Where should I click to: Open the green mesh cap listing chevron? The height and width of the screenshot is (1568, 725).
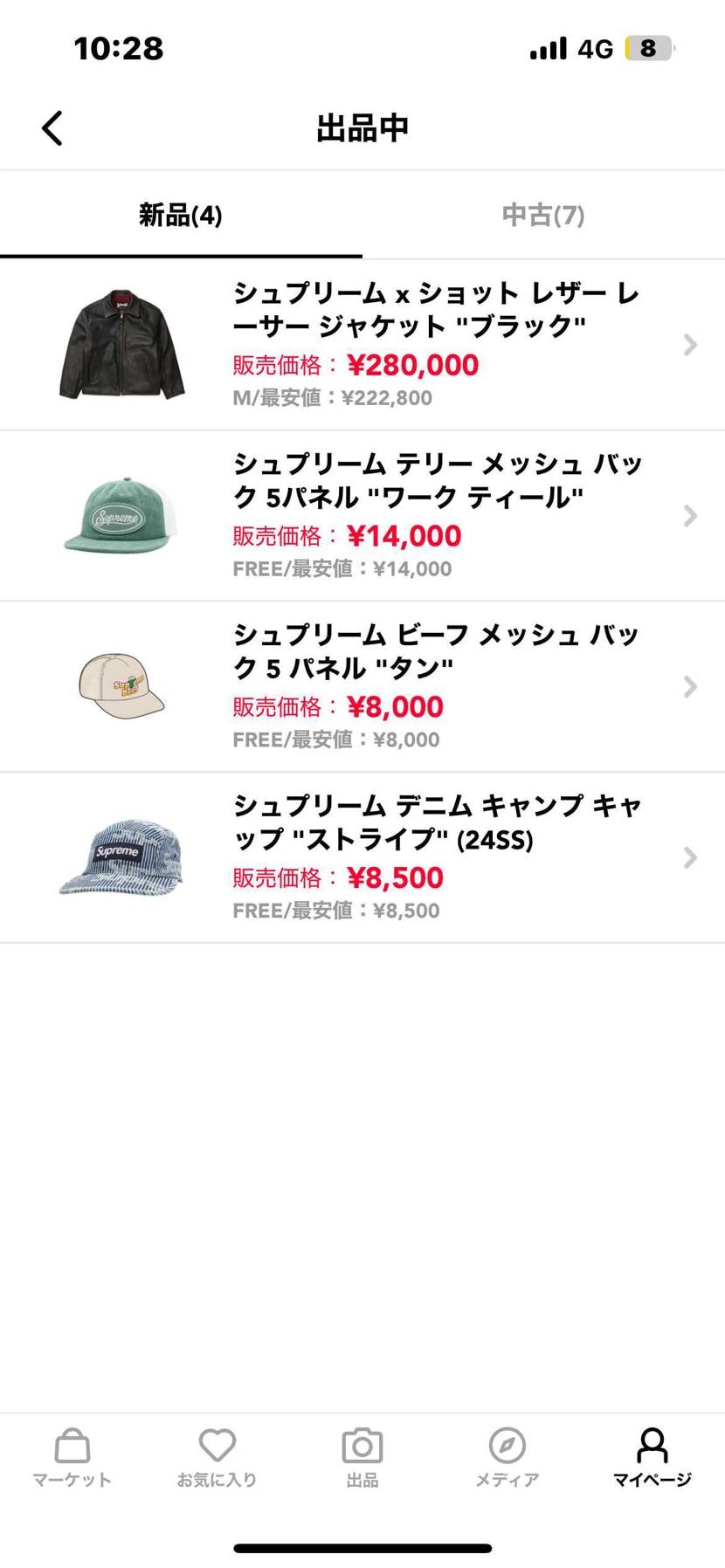689,515
